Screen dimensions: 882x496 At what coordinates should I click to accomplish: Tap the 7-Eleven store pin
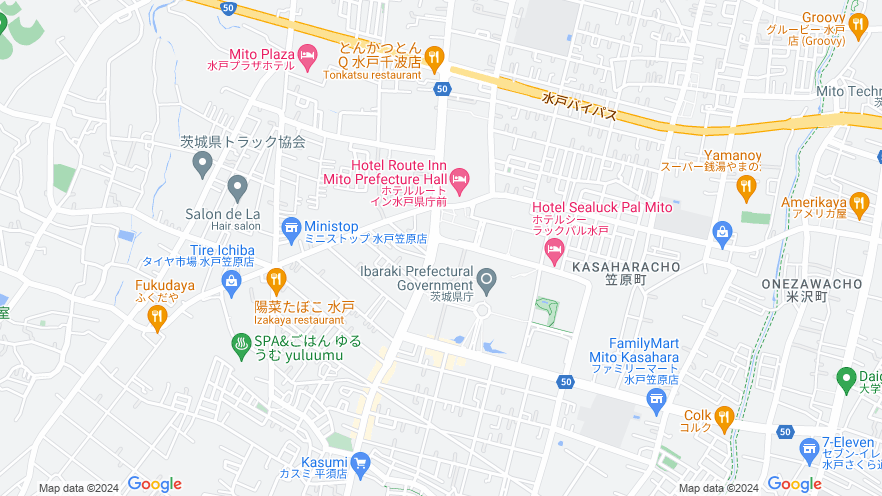pos(809,452)
